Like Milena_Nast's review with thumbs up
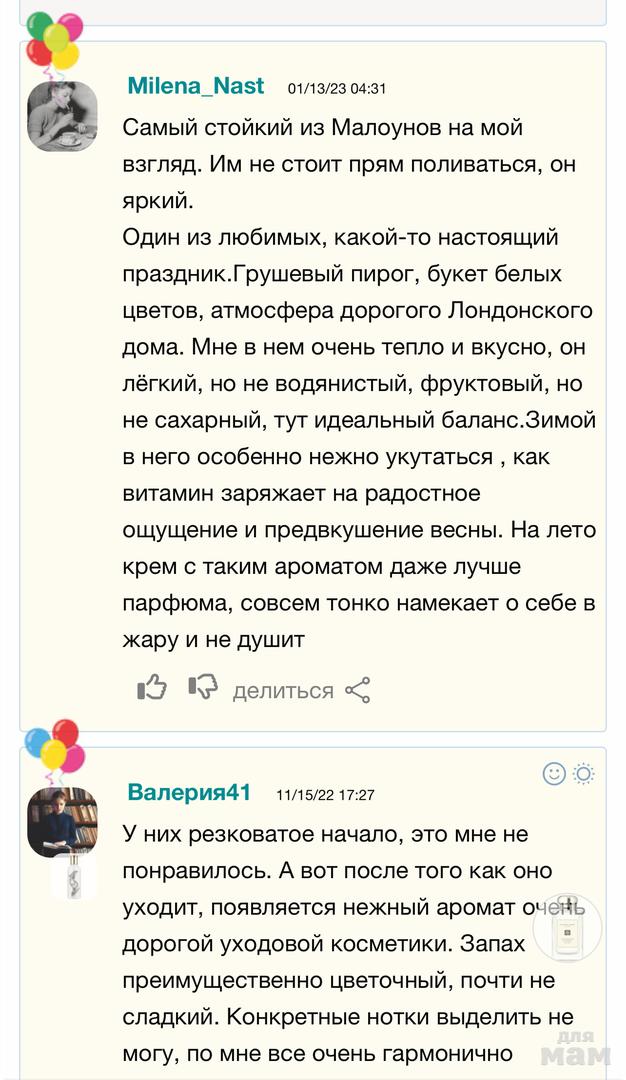The width and height of the screenshot is (626, 1080). point(152,687)
